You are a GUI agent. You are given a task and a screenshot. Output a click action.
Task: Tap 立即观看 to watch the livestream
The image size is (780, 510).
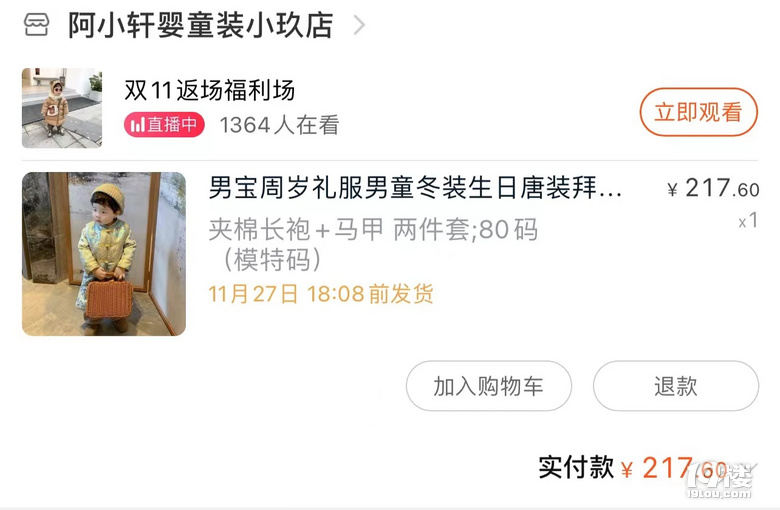coord(698,112)
